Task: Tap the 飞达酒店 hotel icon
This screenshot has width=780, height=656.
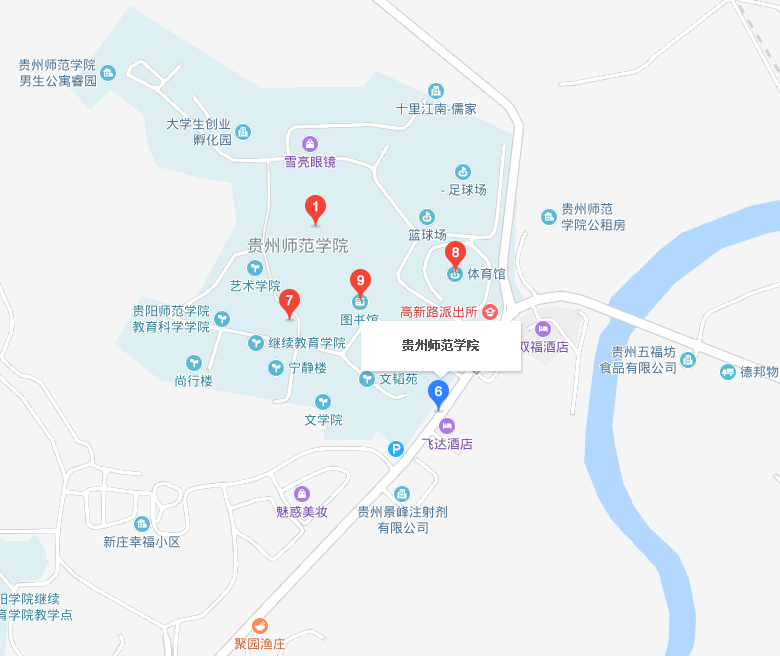Action: (x=446, y=426)
